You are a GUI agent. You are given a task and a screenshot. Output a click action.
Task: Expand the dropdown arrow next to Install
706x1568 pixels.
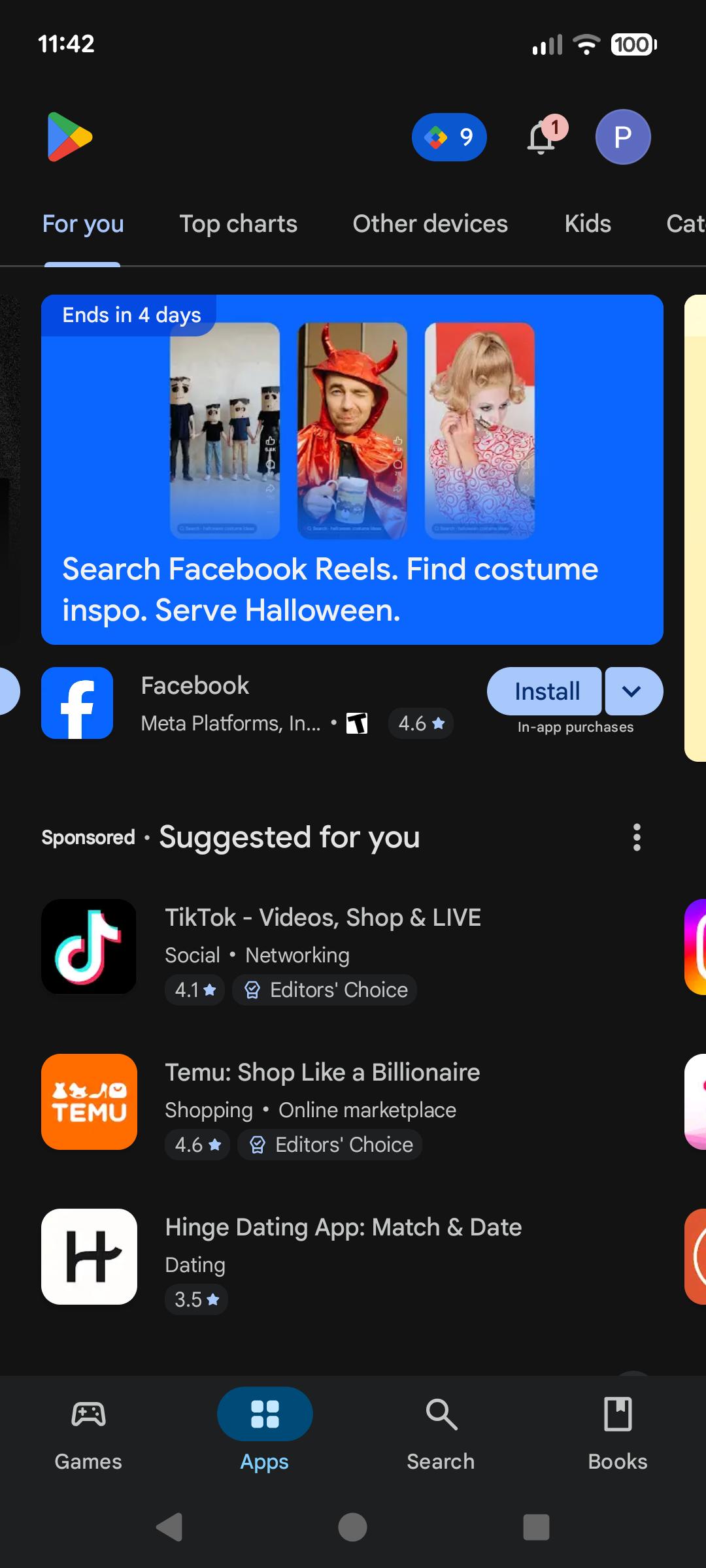(x=633, y=691)
